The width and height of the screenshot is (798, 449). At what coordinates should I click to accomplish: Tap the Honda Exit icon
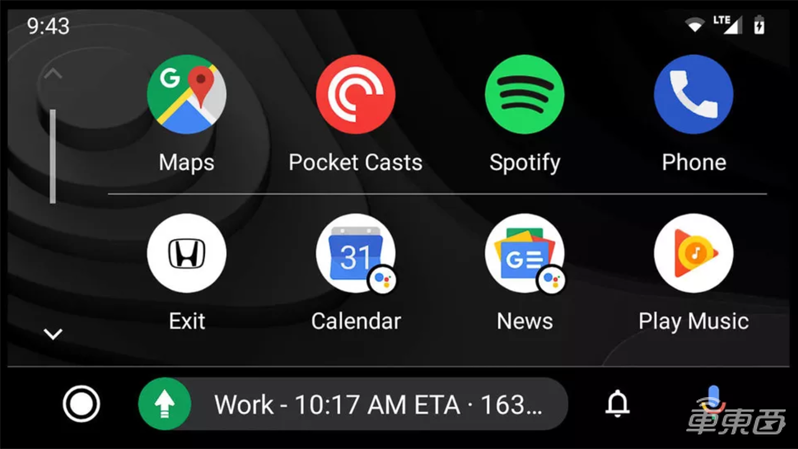pos(186,254)
